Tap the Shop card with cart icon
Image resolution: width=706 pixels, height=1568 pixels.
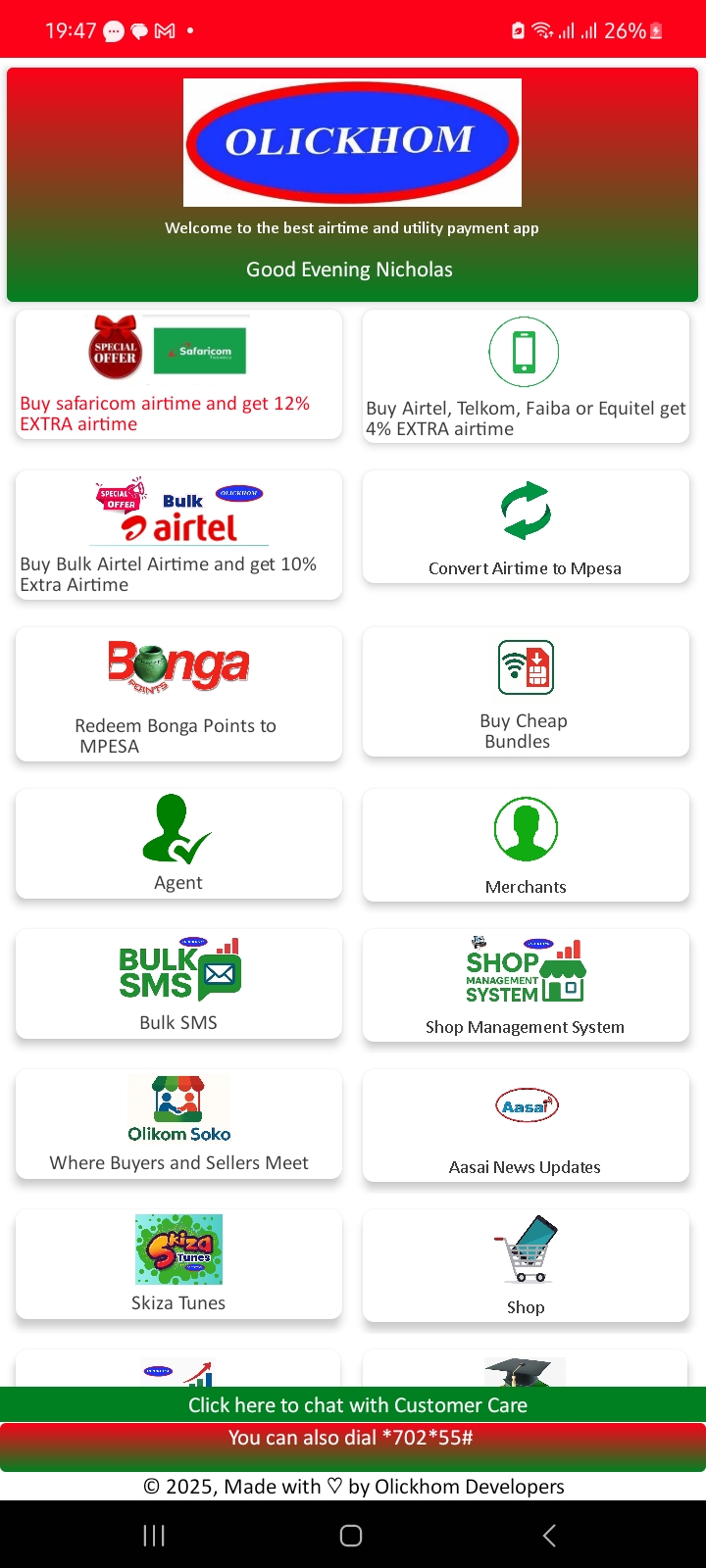[x=526, y=1266]
